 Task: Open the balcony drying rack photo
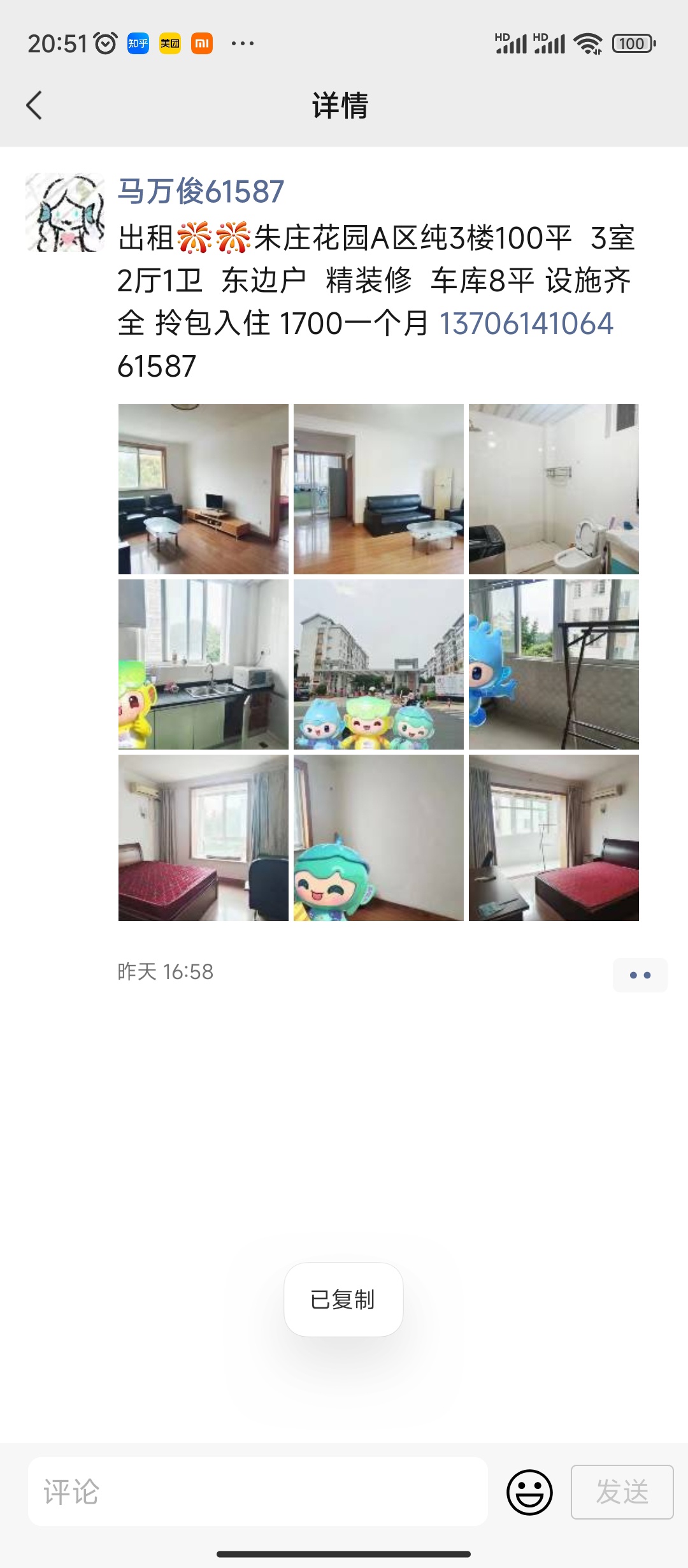coord(554,664)
